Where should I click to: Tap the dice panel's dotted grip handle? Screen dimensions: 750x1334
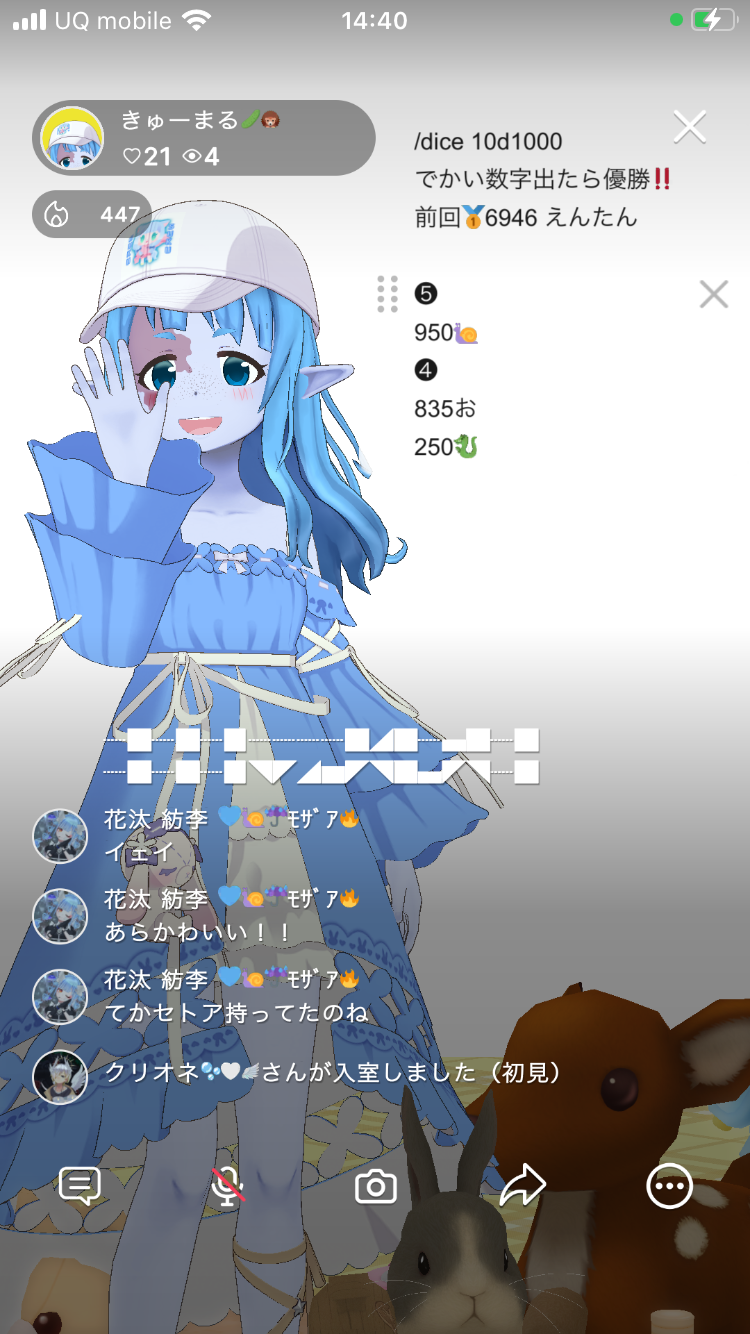(x=388, y=294)
